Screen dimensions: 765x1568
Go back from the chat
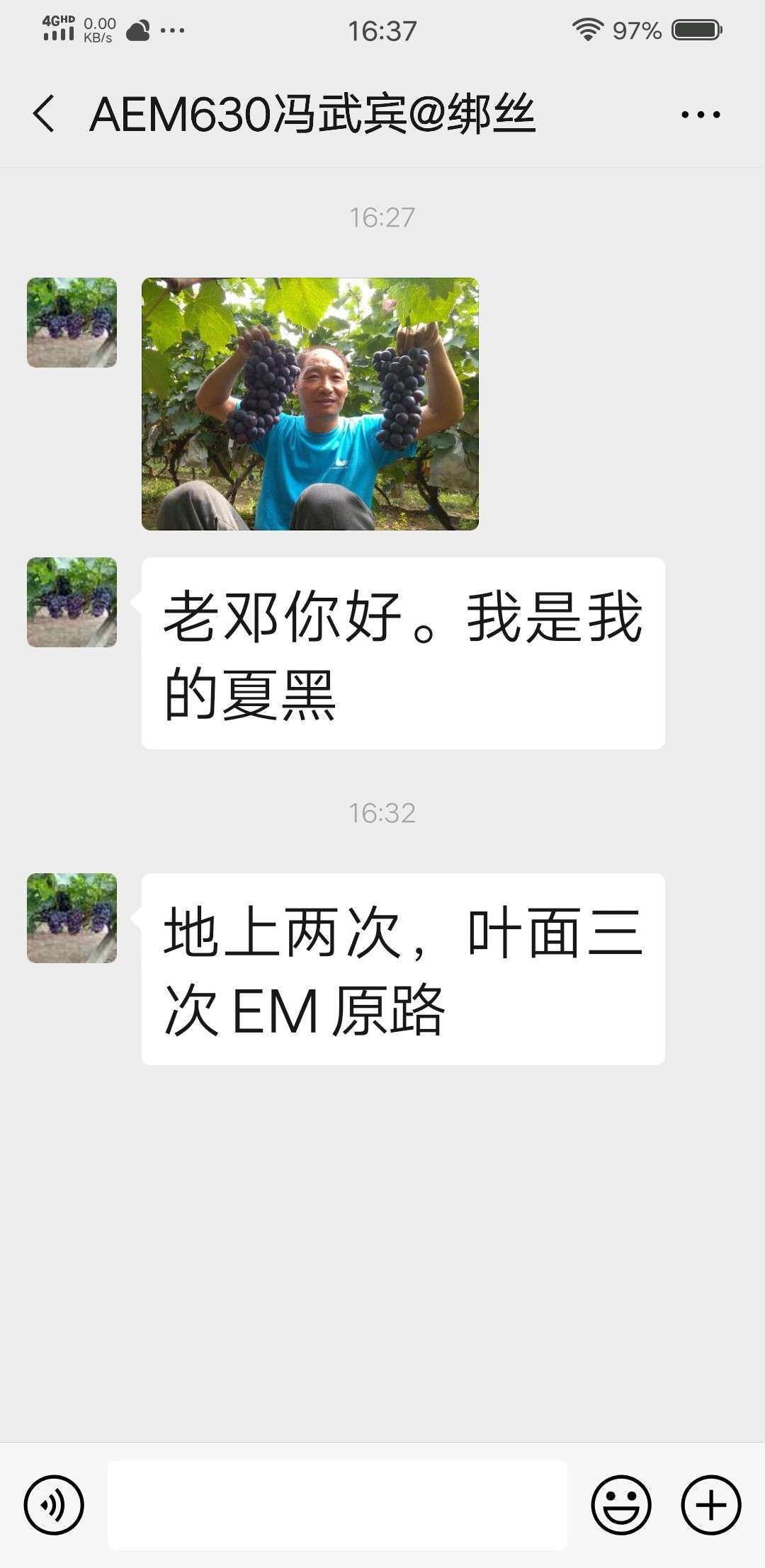(x=44, y=114)
